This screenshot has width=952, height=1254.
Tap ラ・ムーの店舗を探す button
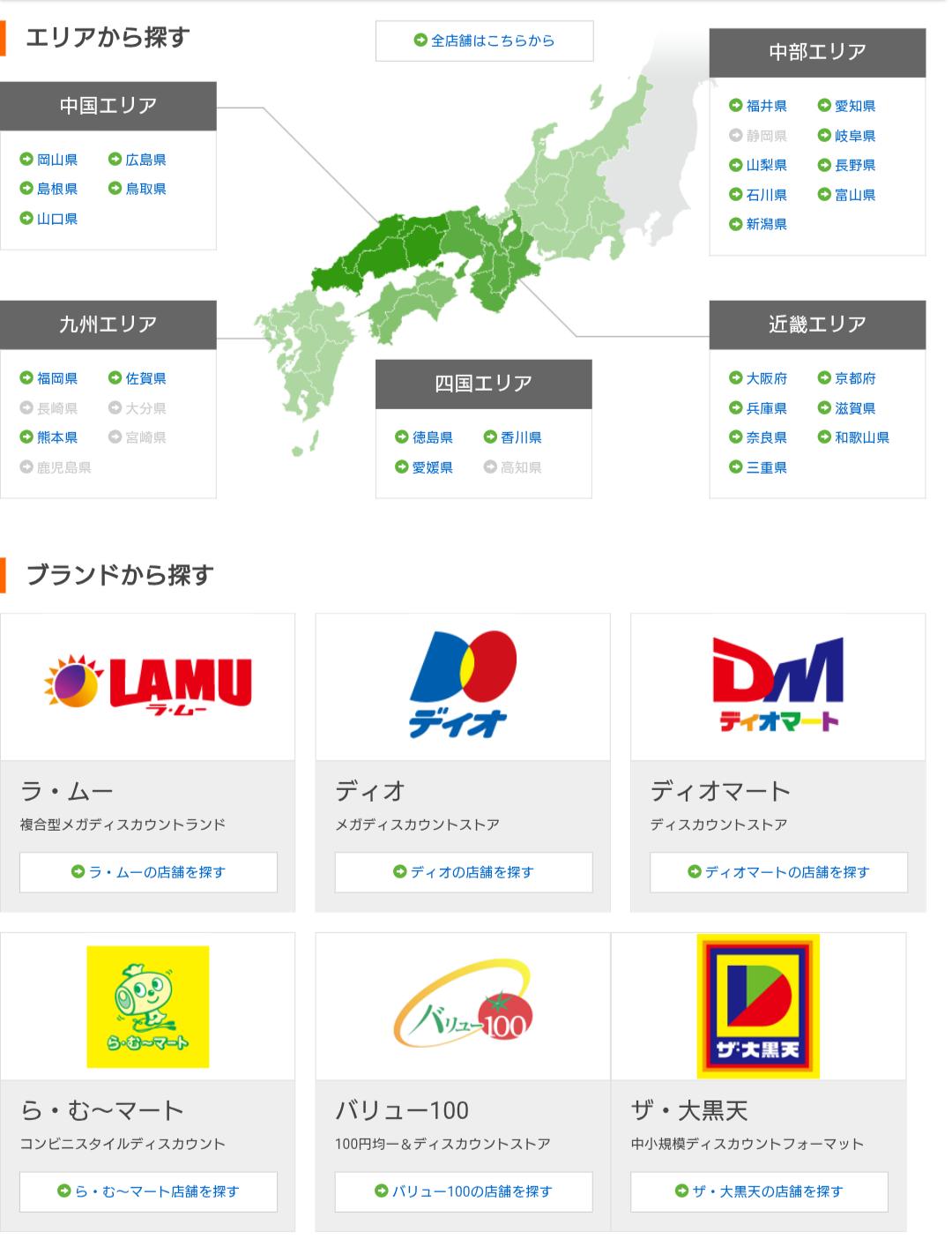click(x=148, y=872)
